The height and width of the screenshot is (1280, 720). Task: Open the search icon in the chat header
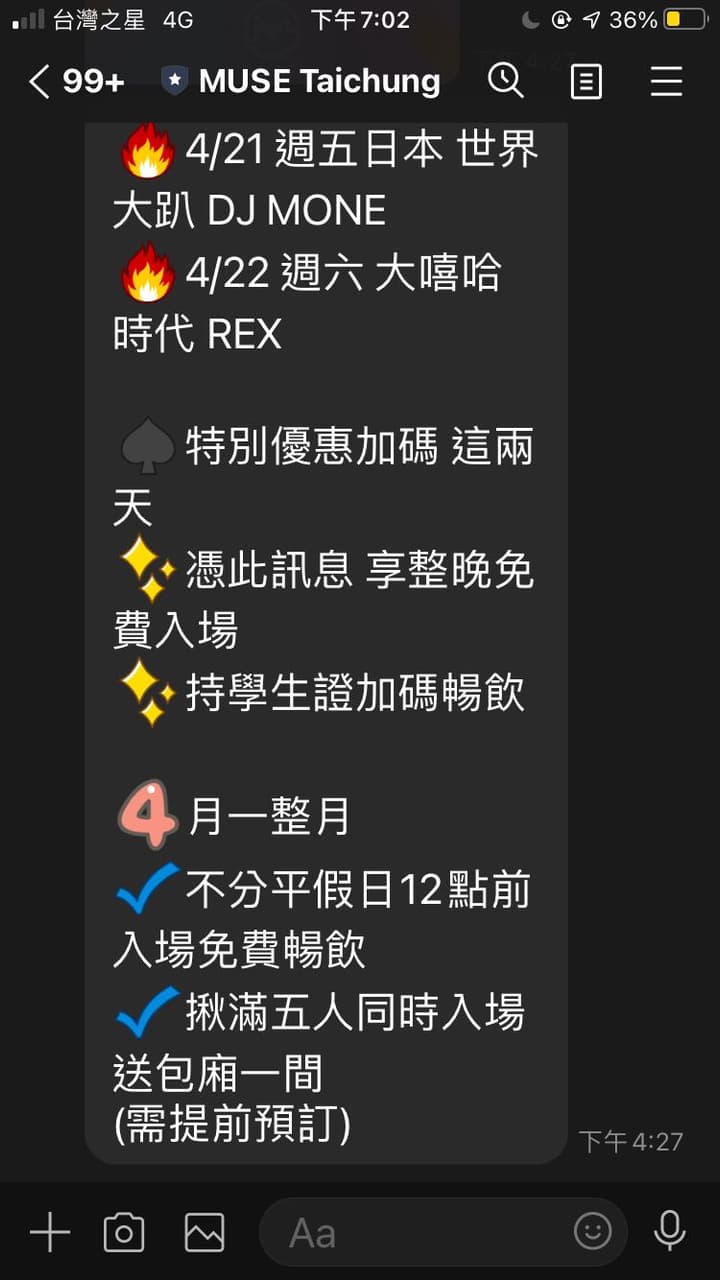click(x=506, y=82)
